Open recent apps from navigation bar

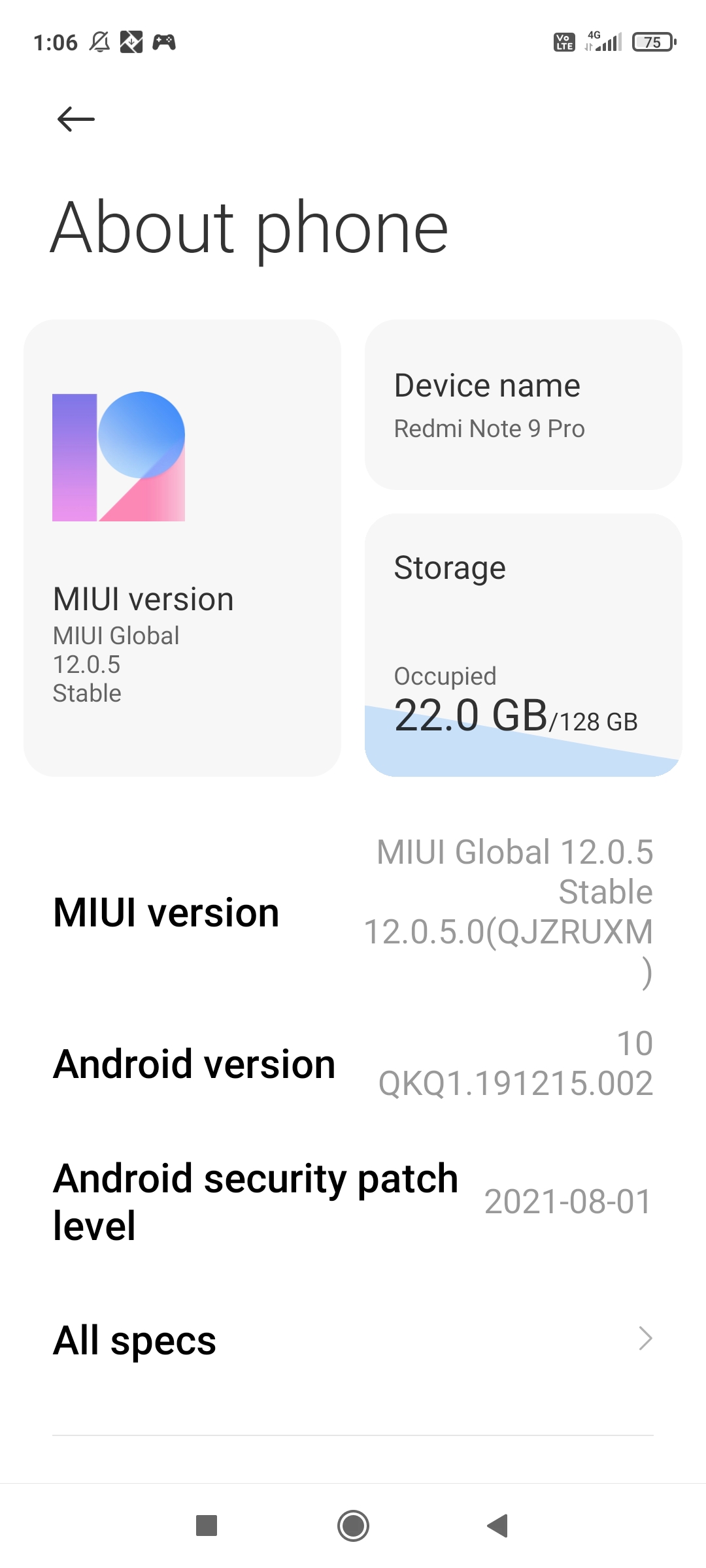click(207, 1526)
